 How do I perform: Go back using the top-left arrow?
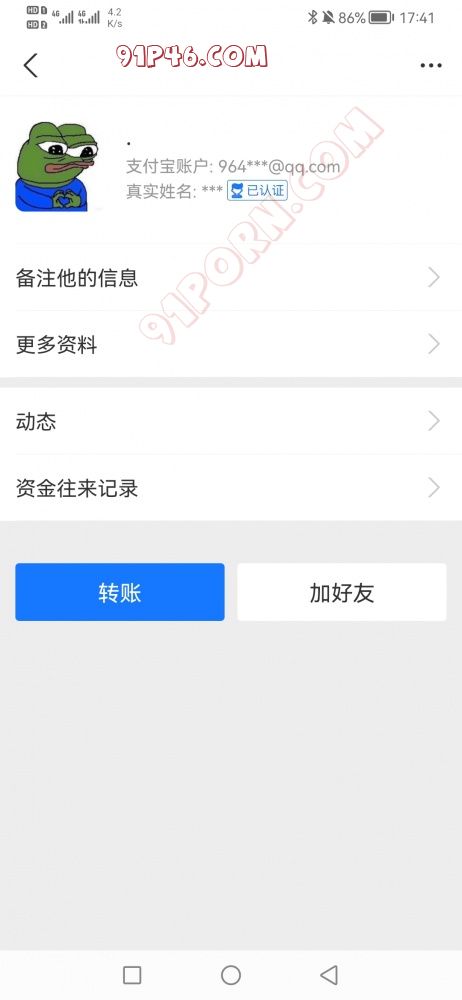coord(30,65)
